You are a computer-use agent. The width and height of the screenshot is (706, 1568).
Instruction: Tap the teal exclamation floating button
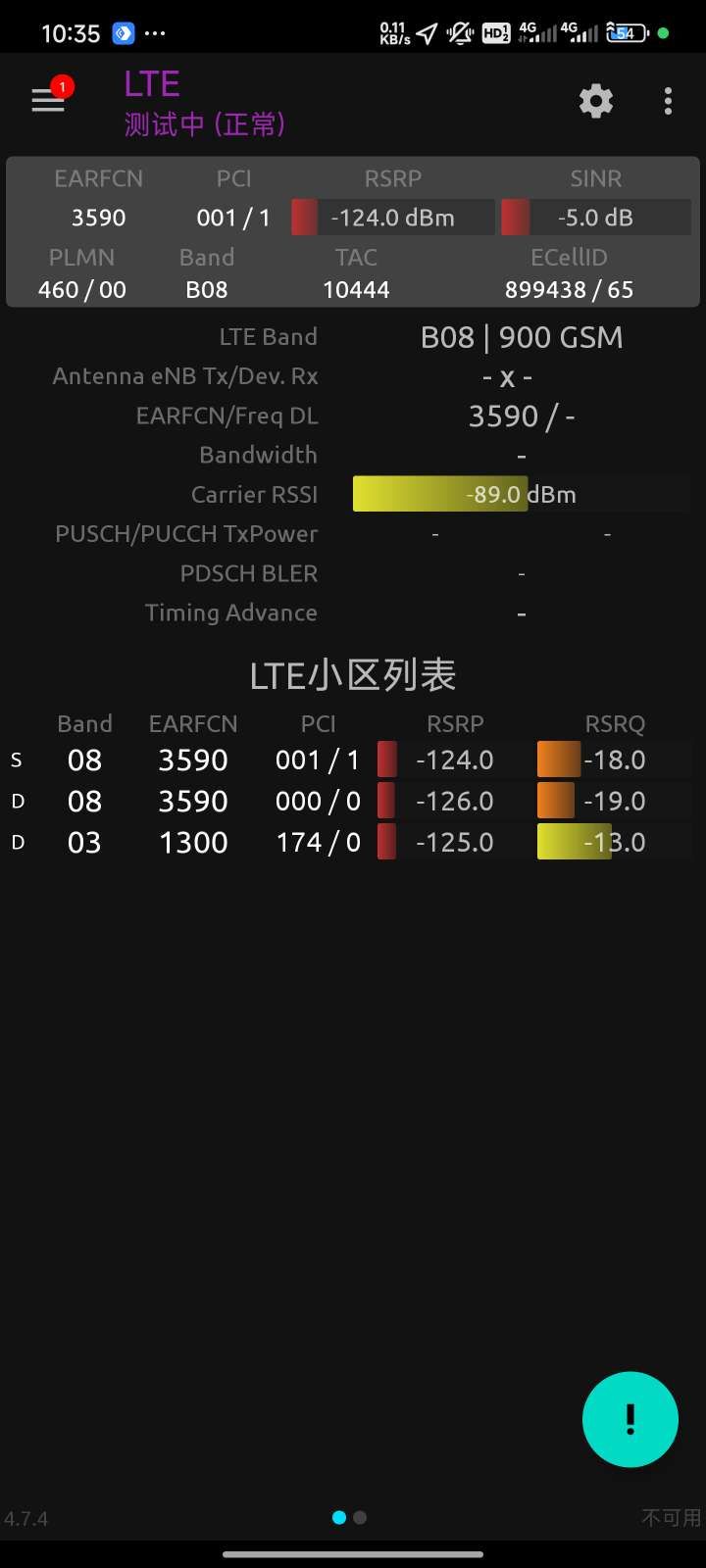coord(630,1419)
